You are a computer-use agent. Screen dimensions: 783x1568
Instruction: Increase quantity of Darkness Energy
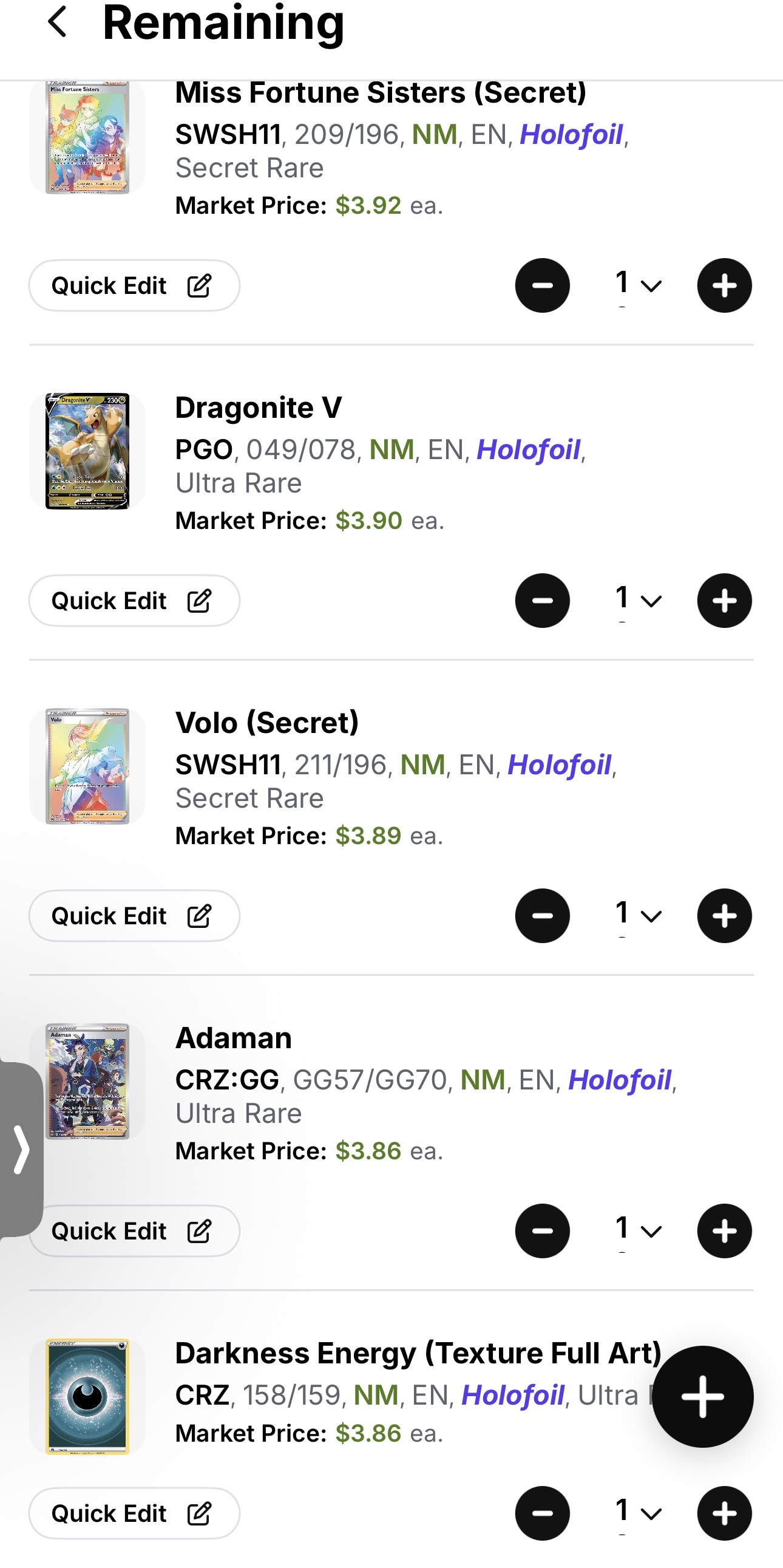(724, 1514)
